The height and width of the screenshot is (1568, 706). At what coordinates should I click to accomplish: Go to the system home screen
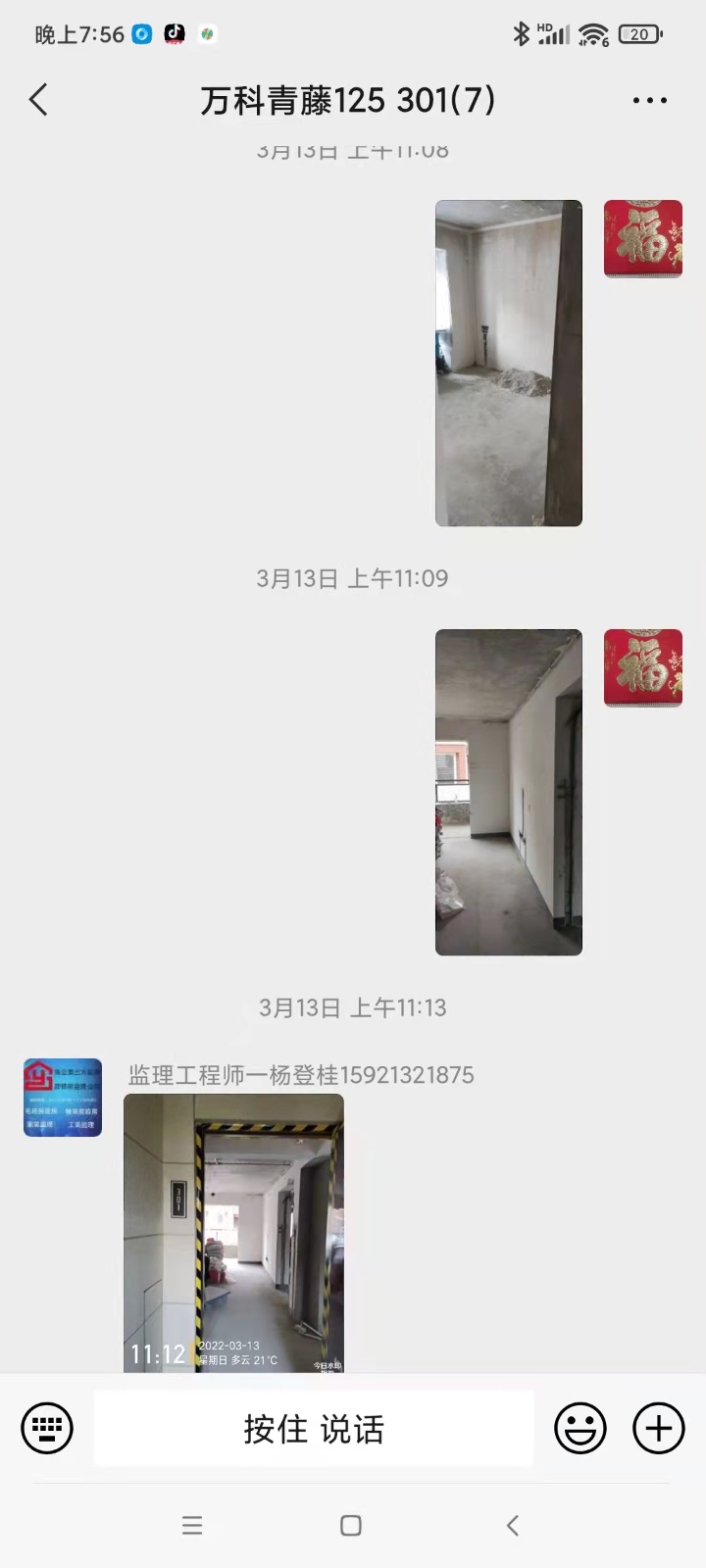coord(351,1525)
